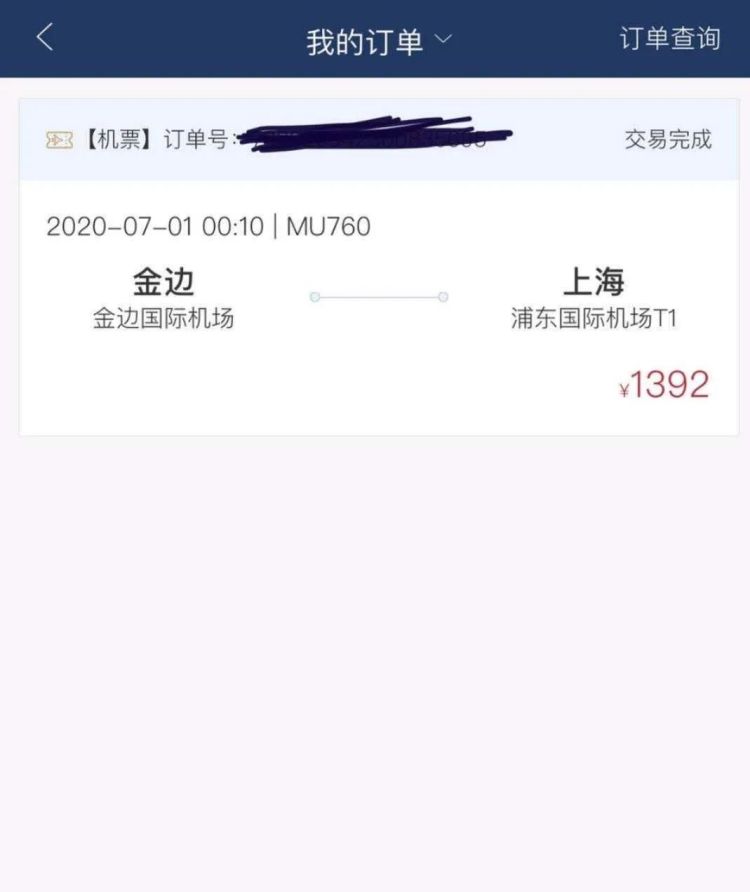Go back using the top-left arrow
Screen dimensions: 750x892
pos(44,38)
